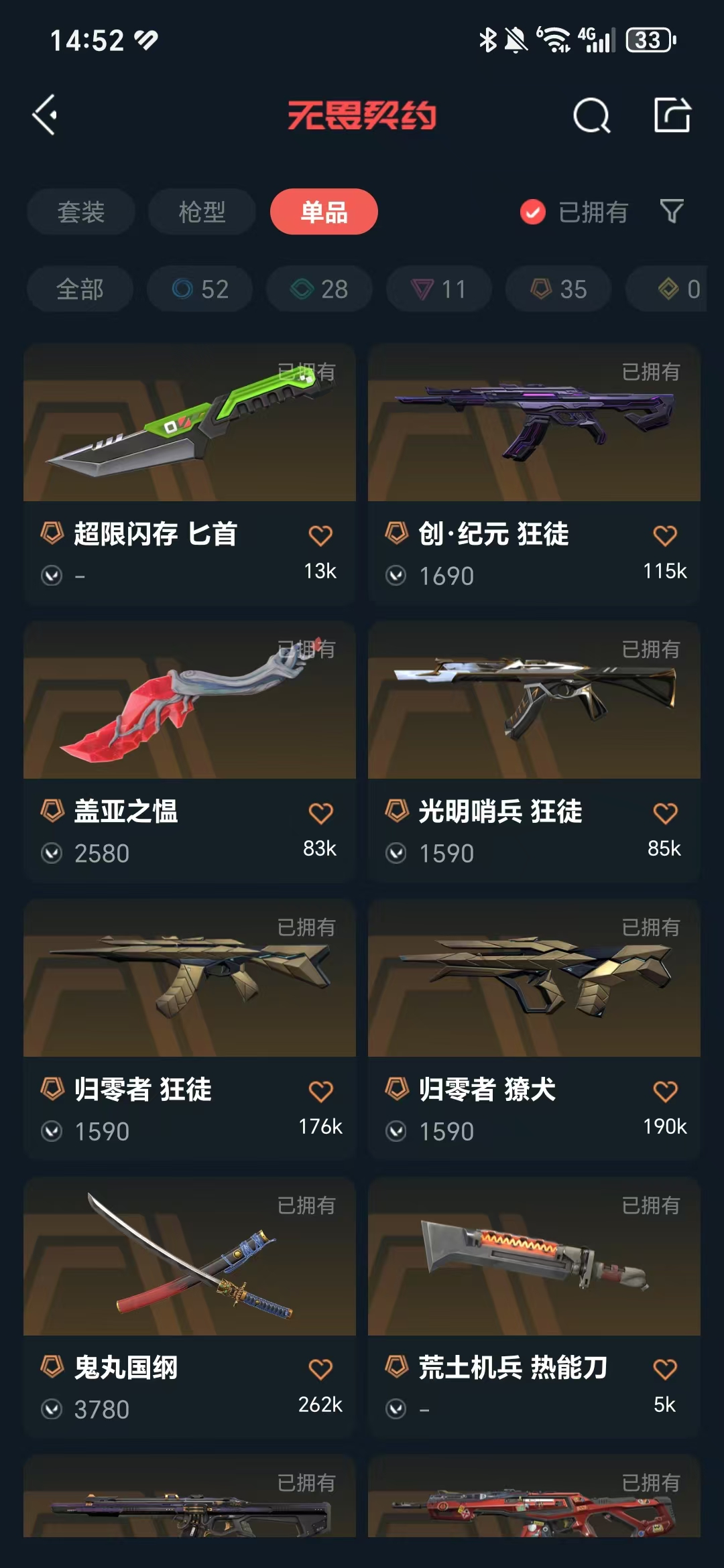Go back using the top-left arrow

pos(45,115)
